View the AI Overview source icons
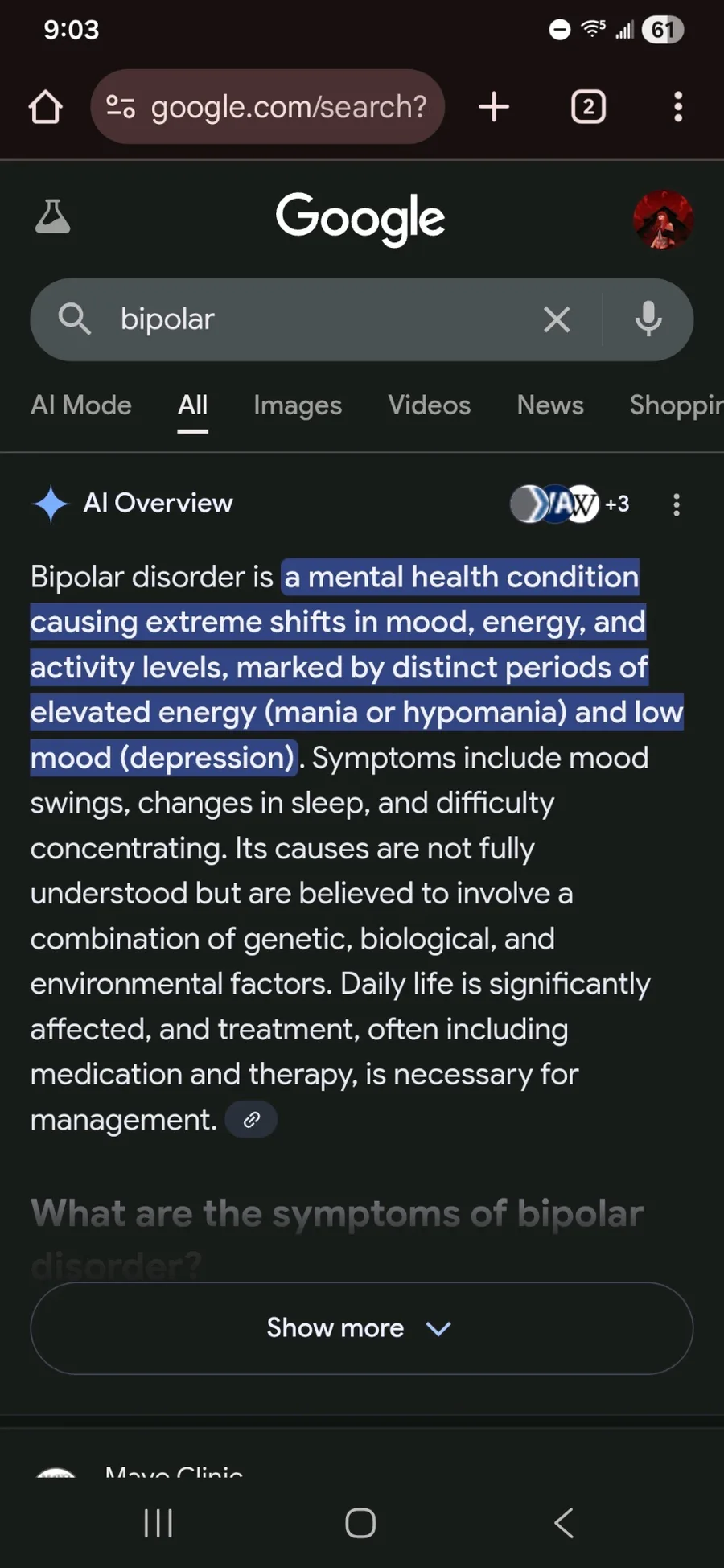This screenshot has width=724, height=1568. tap(568, 504)
